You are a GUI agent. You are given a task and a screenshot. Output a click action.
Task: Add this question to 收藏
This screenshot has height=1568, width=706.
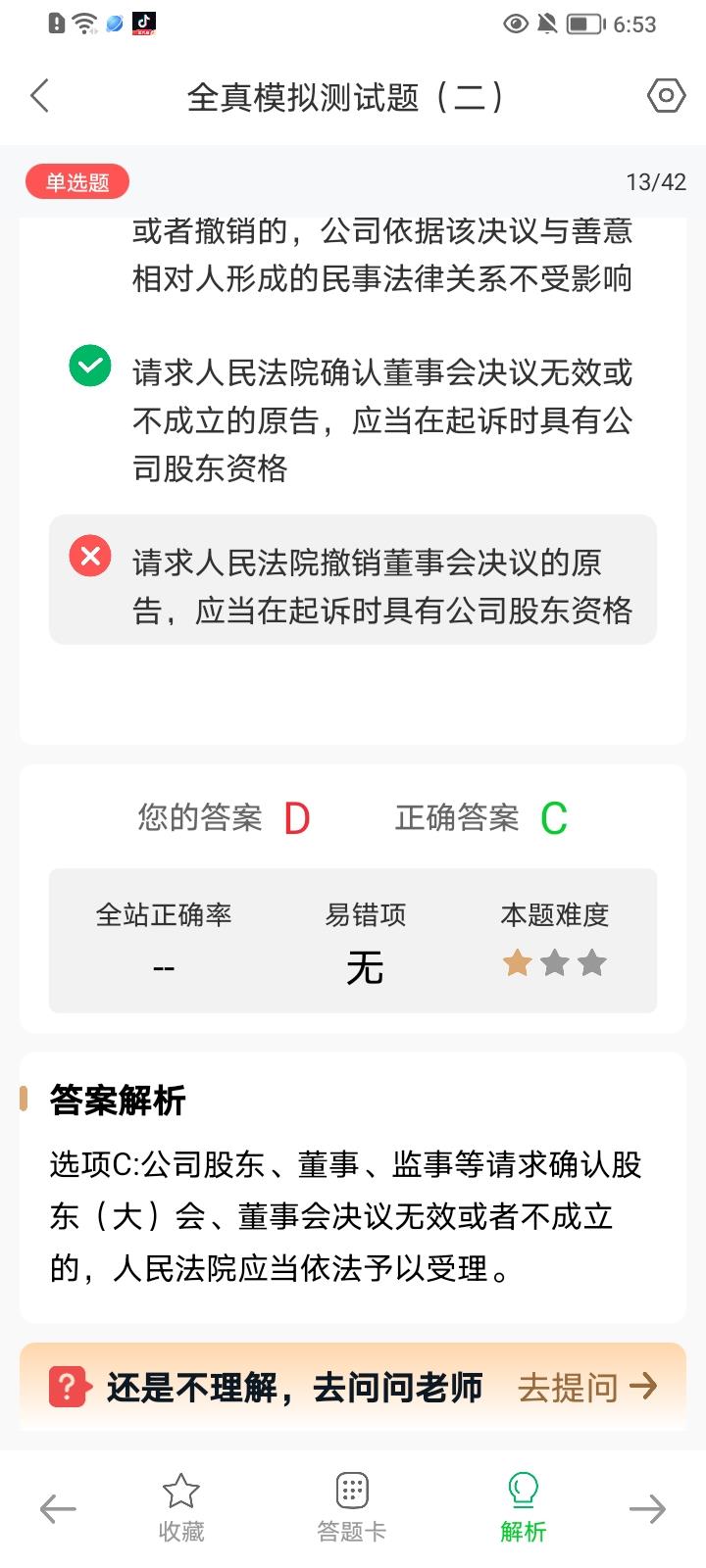181,1507
